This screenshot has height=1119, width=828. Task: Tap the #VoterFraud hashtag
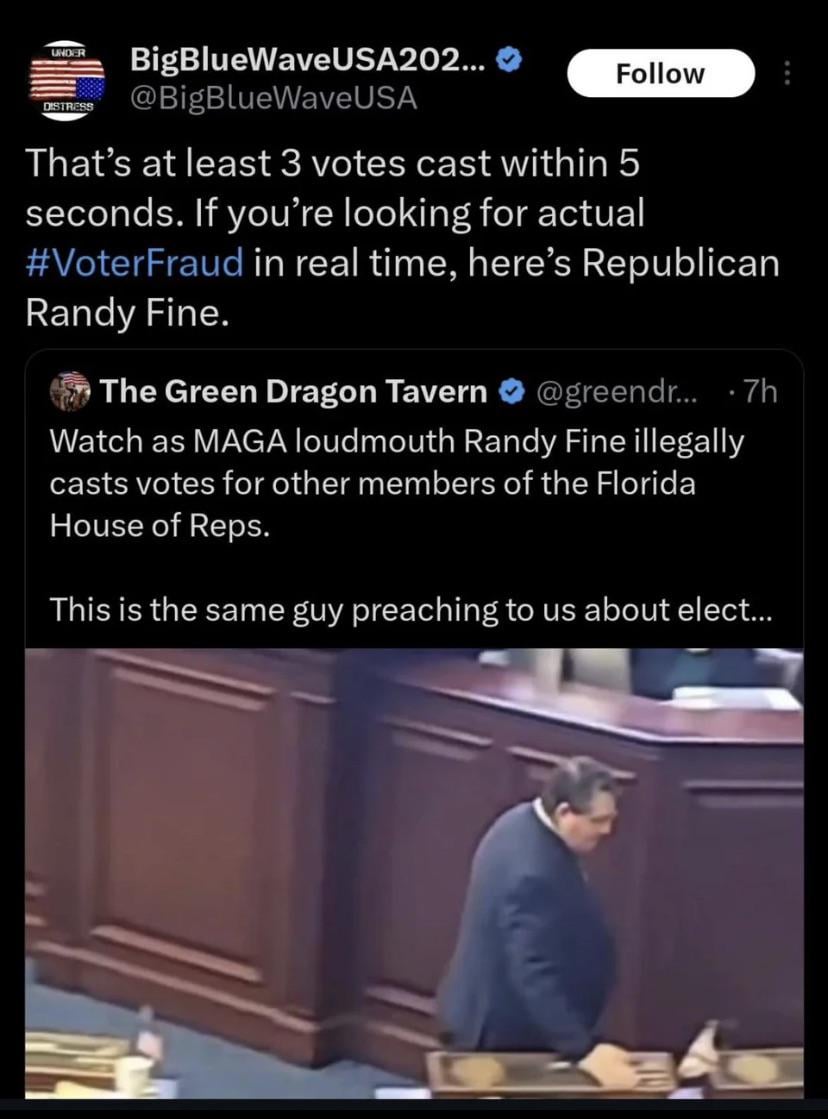[x=134, y=262]
